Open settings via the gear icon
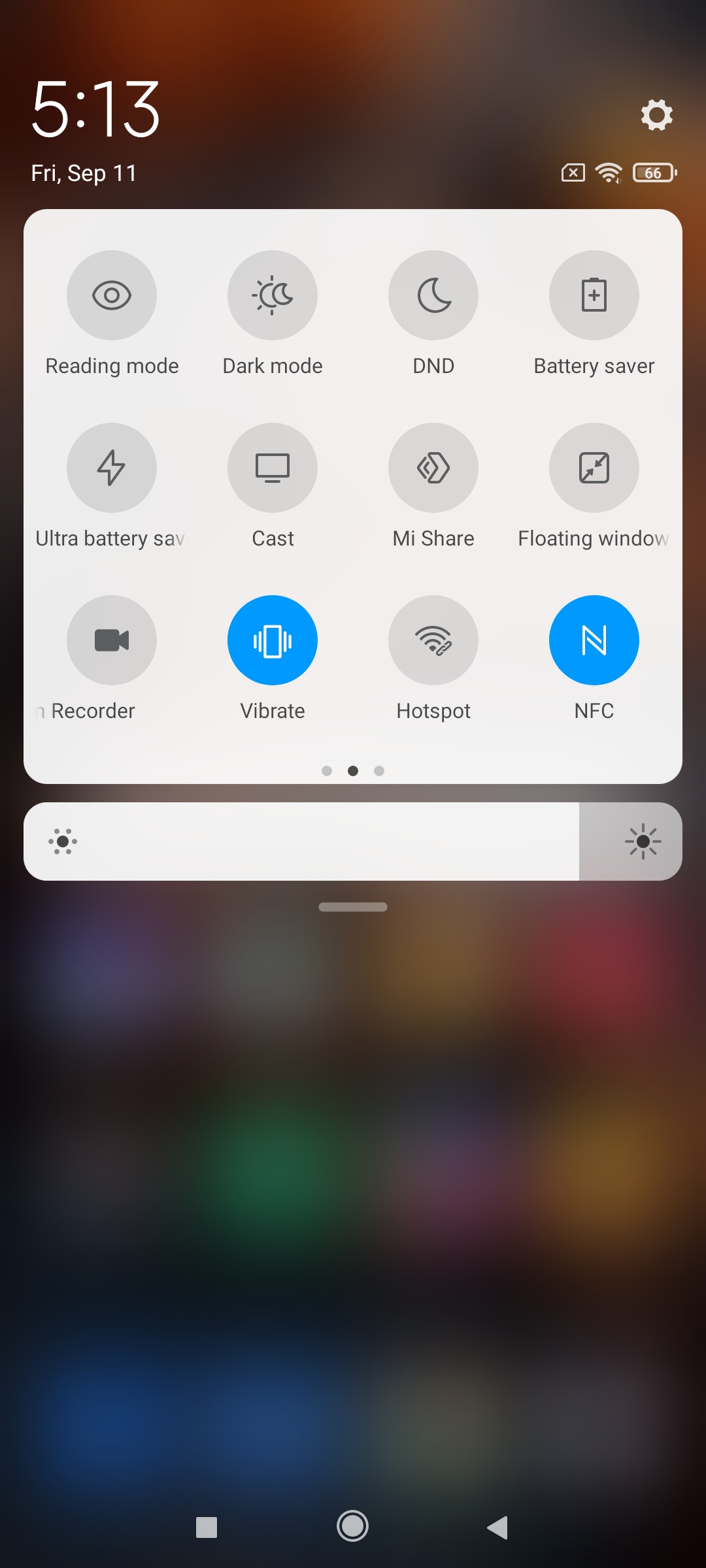 click(656, 115)
